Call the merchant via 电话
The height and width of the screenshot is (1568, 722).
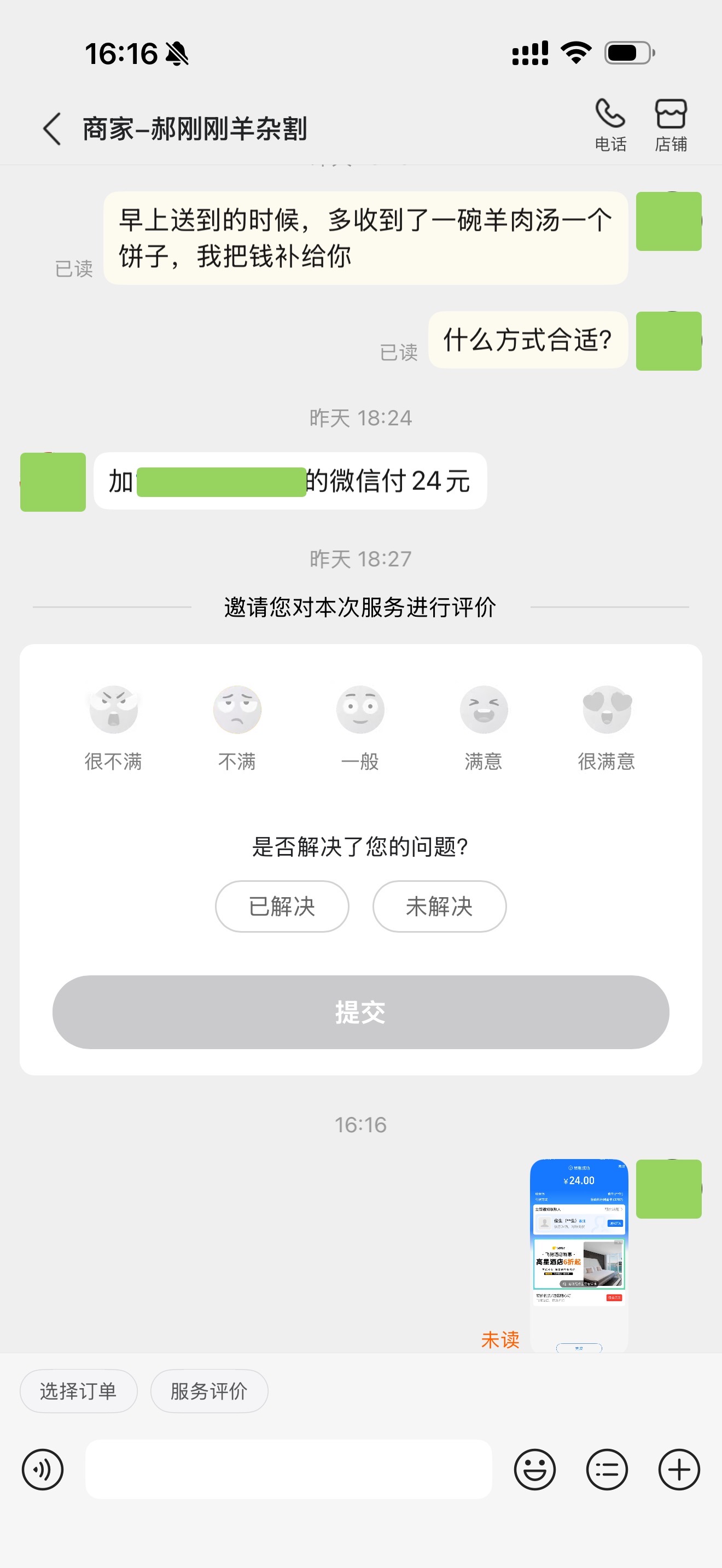(610, 125)
